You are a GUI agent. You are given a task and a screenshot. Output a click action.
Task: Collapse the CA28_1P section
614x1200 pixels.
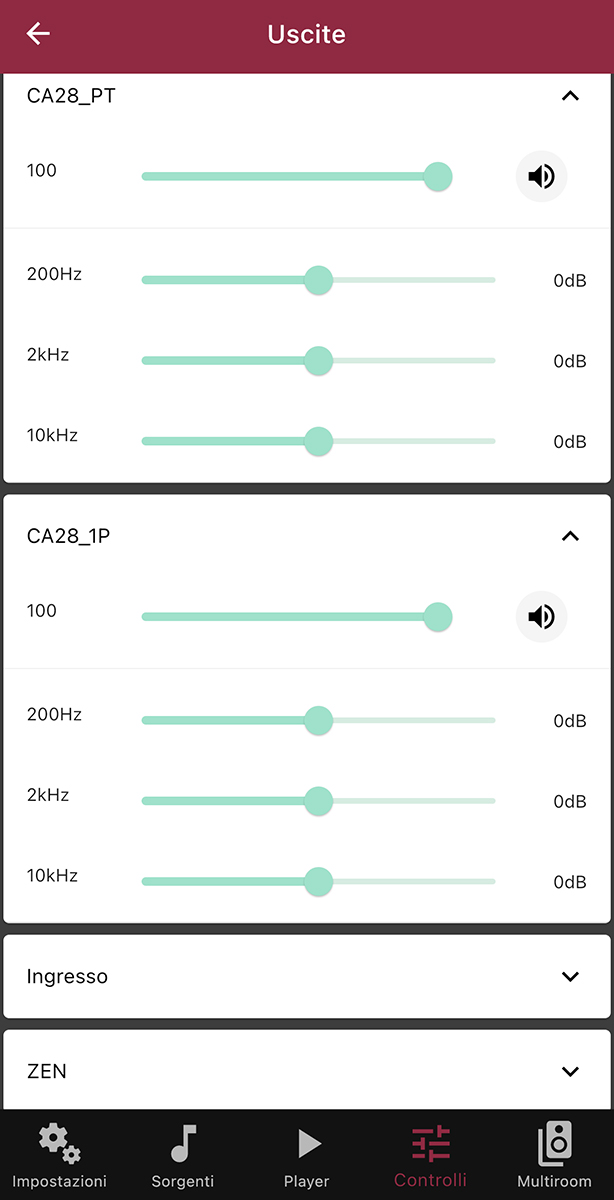570,536
